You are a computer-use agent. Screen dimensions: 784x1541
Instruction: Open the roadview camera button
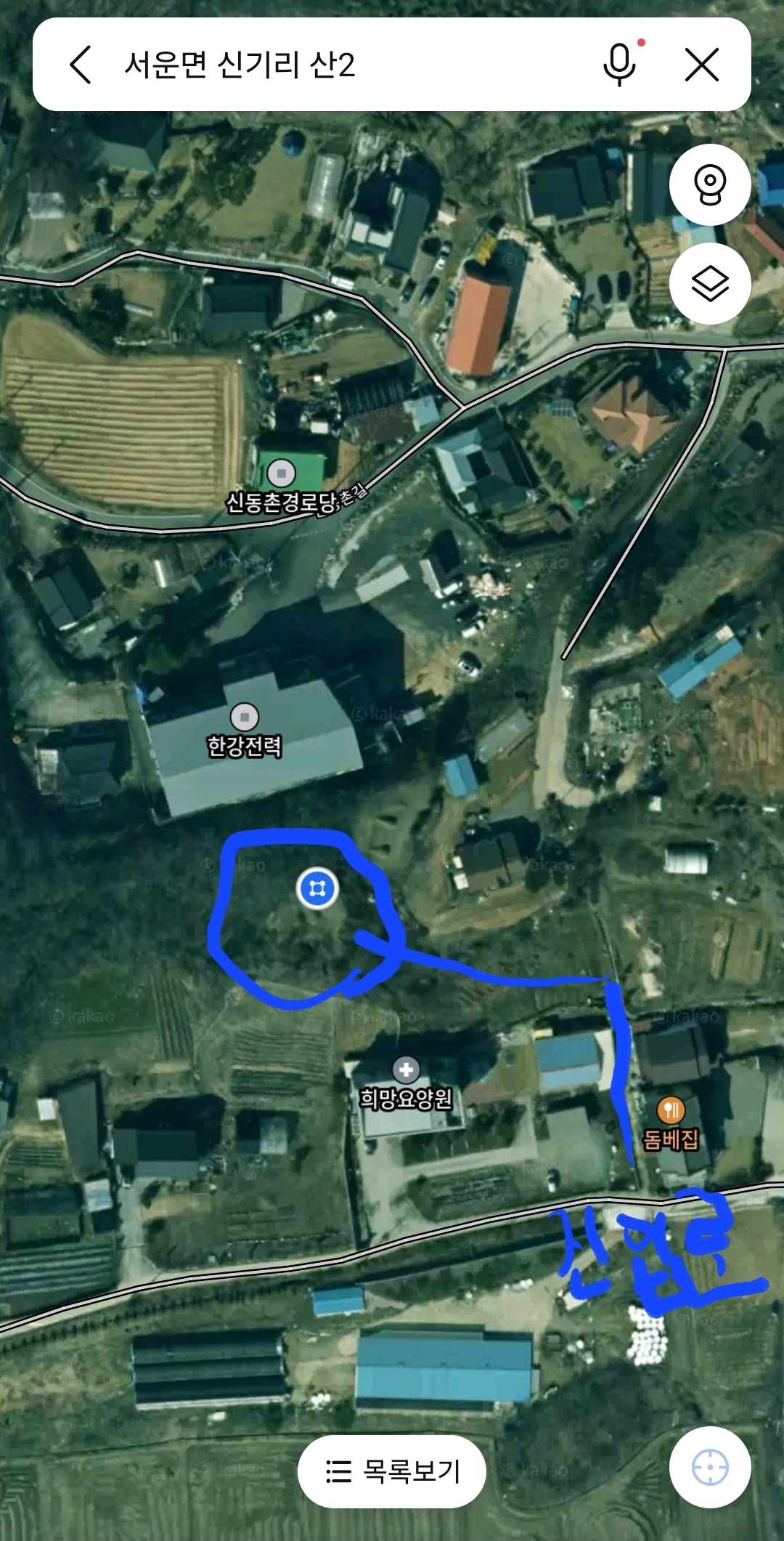coord(709,184)
